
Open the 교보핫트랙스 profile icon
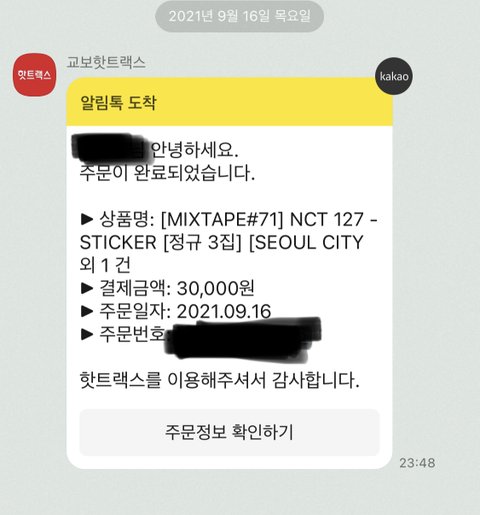tap(34, 75)
